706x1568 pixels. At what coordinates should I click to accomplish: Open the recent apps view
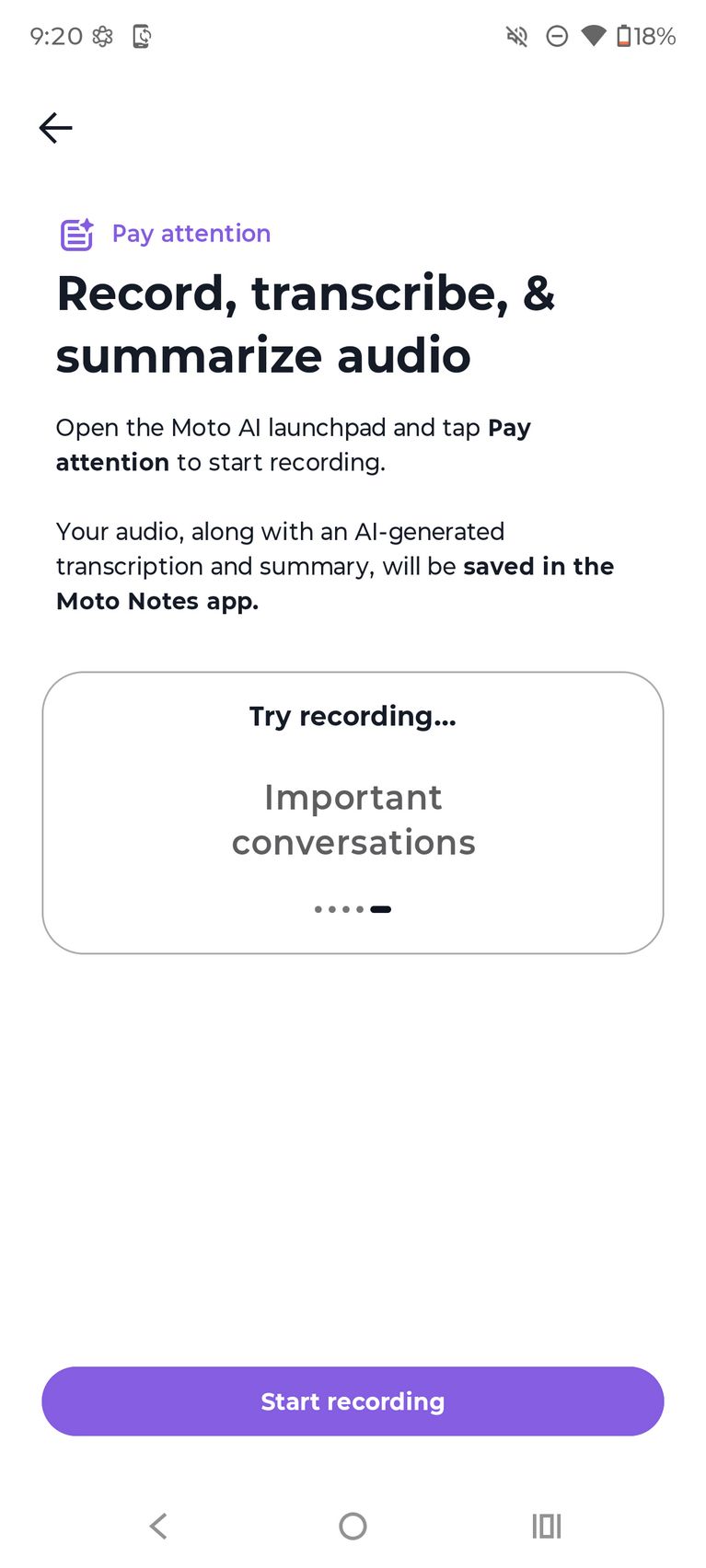[546, 1526]
